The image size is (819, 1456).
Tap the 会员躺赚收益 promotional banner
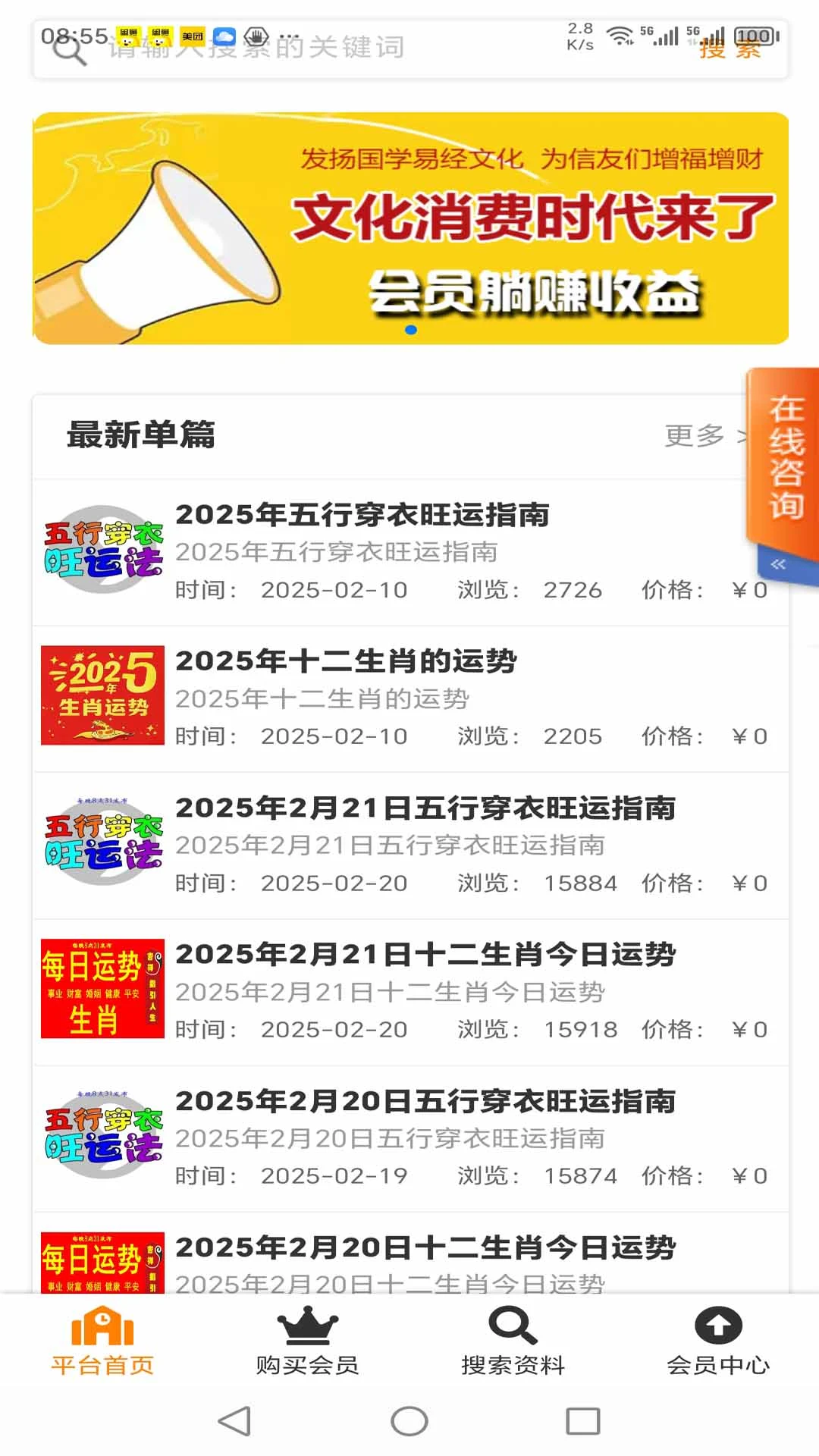[409, 227]
